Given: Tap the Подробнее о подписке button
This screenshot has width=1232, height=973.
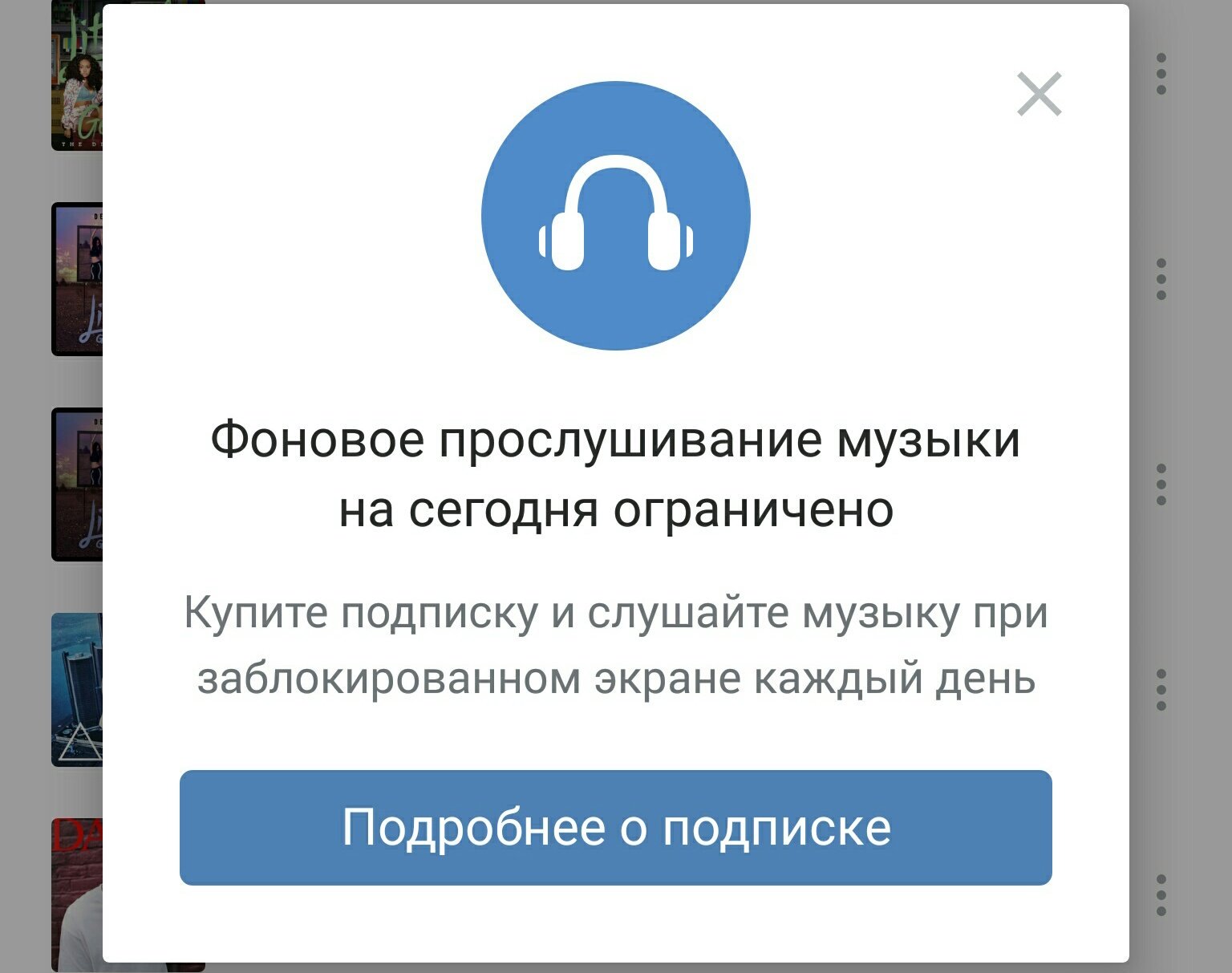Looking at the screenshot, I should [x=615, y=827].
